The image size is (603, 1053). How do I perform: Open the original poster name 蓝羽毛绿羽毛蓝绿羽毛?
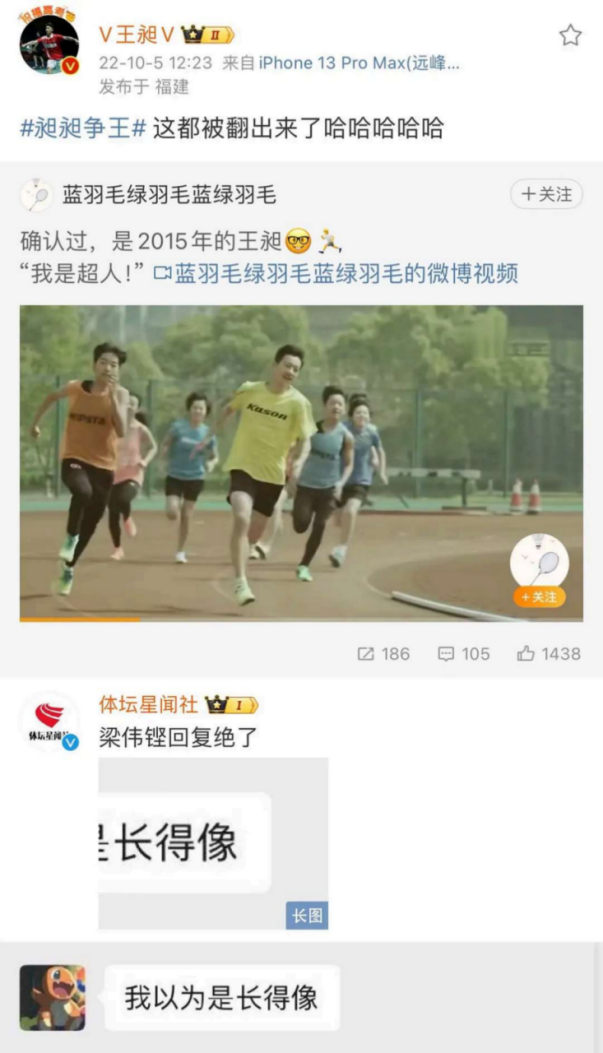(169, 194)
